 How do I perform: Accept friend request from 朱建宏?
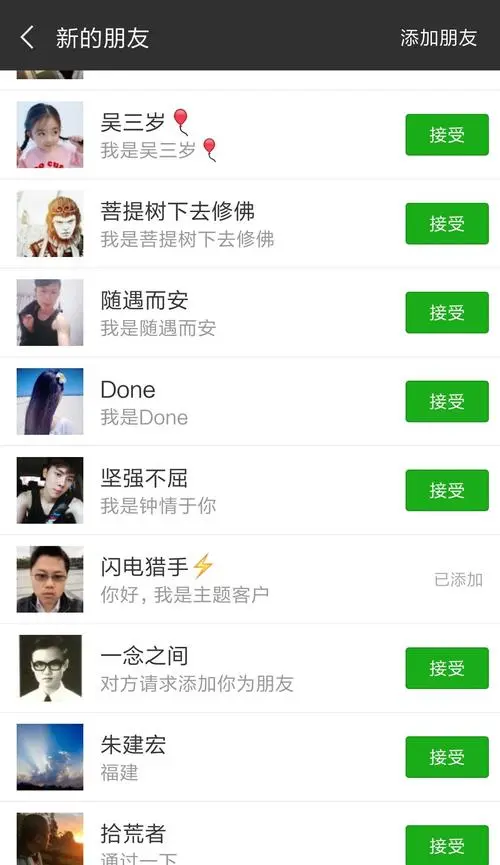[447, 757]
